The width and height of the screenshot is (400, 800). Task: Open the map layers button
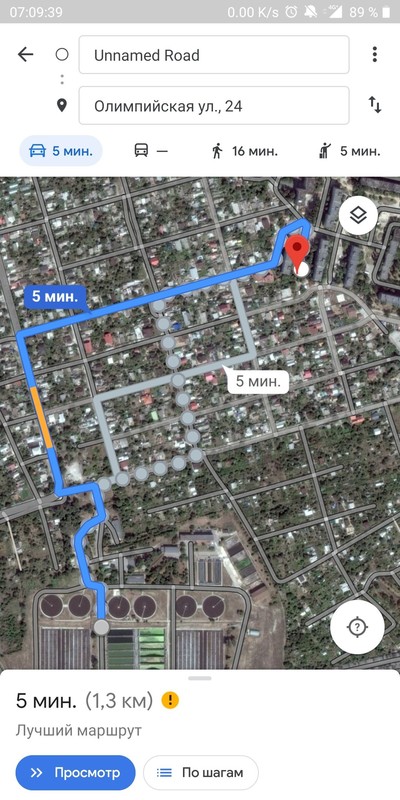[x=358, y=215]
